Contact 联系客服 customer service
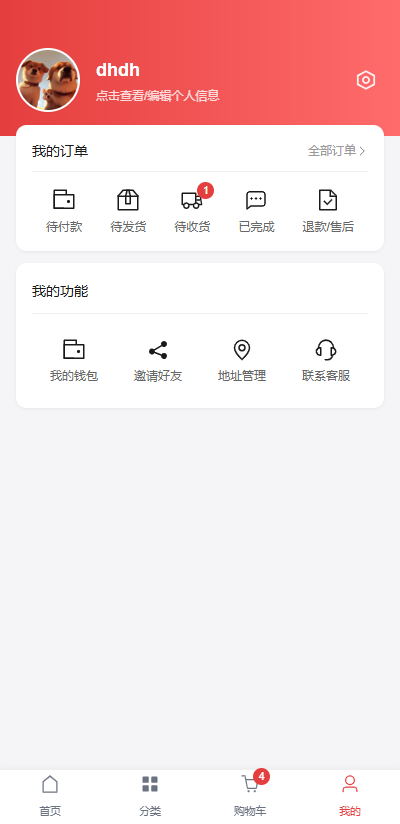Screen dimensions: 400x824 coord(326,361)
